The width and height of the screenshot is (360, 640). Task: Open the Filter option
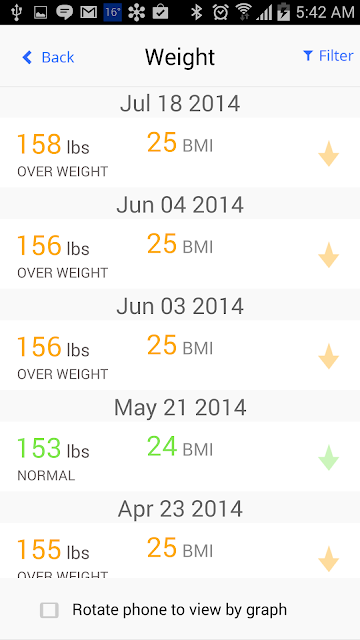pyautogui.click(x=328, y=56)
